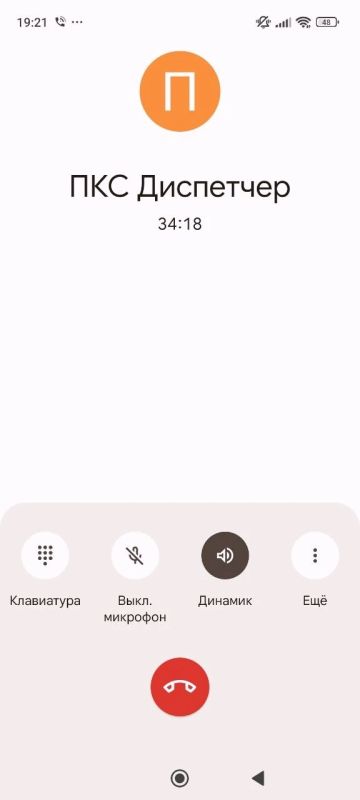
Task: Open the Клавиатура dial pad
Action: pyautogui.click(x=45, y=555)
